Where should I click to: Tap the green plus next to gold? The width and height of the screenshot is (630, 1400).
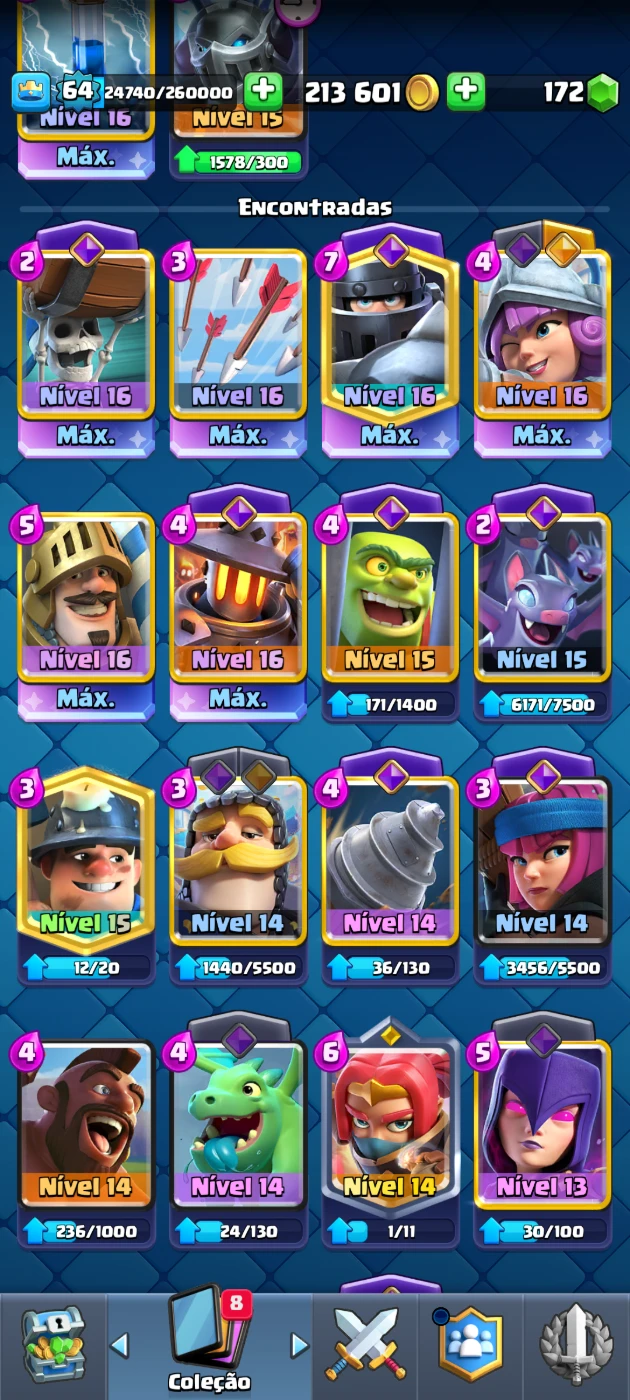465,92
